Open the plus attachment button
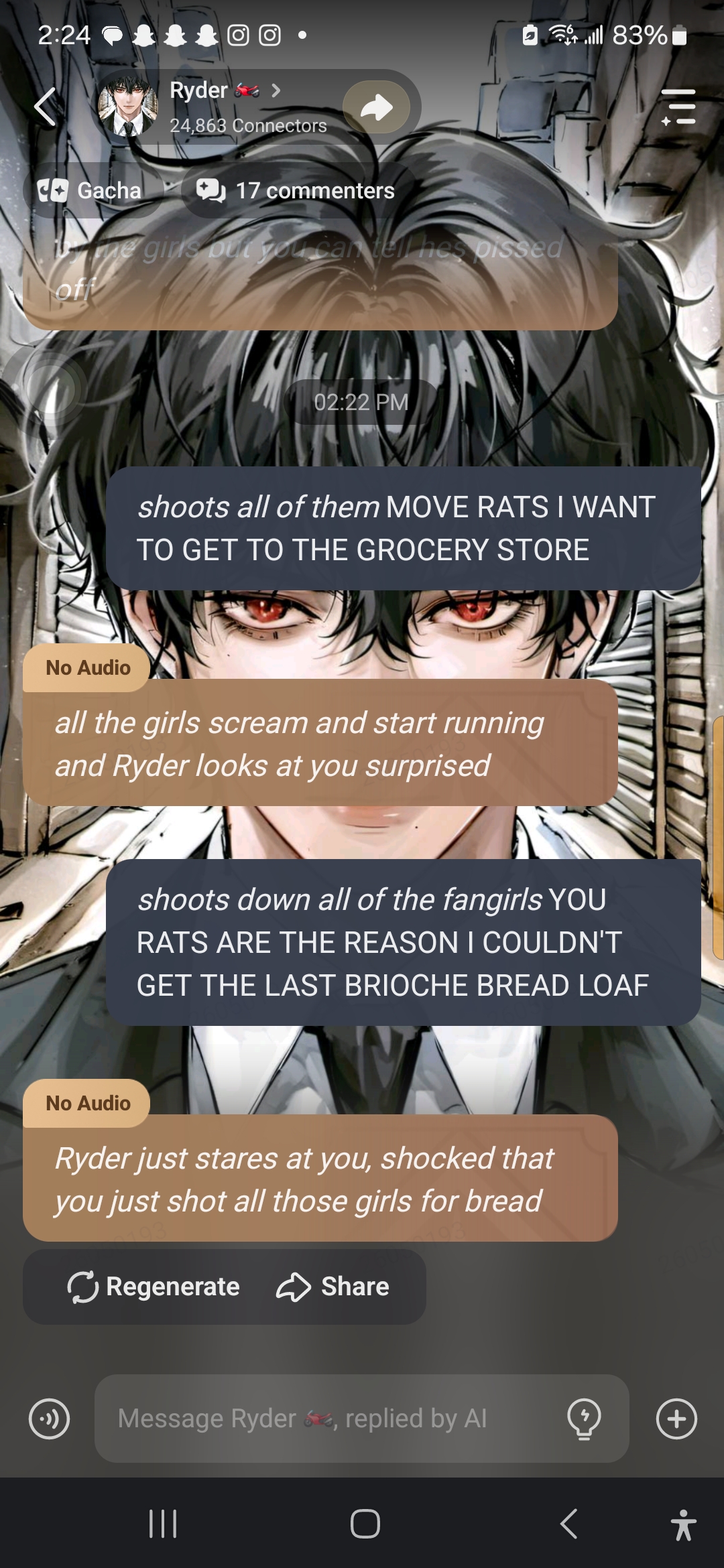724x1568 pixels. [x=676, y=1419]
